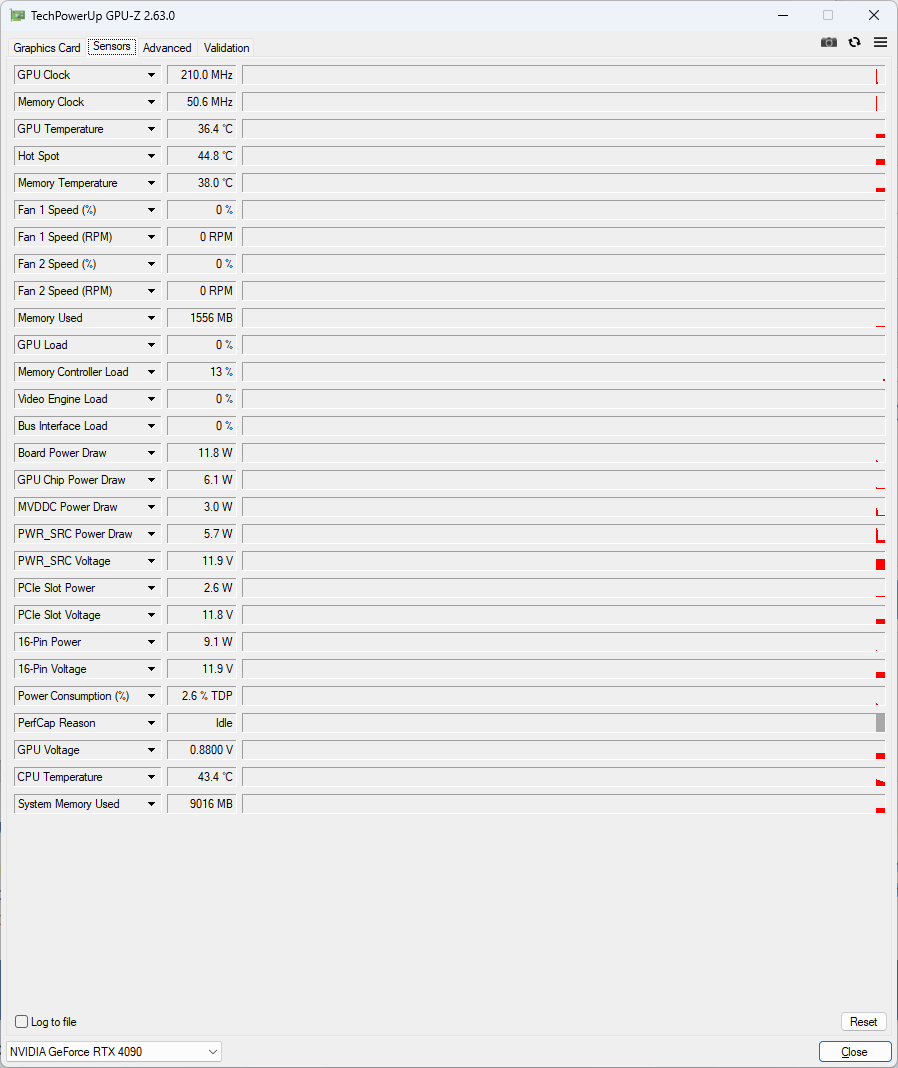Screen dimensions: 898x1068
Task: Close the GPU-Z window
Action: pyautogui.click(x=874, y=15)
